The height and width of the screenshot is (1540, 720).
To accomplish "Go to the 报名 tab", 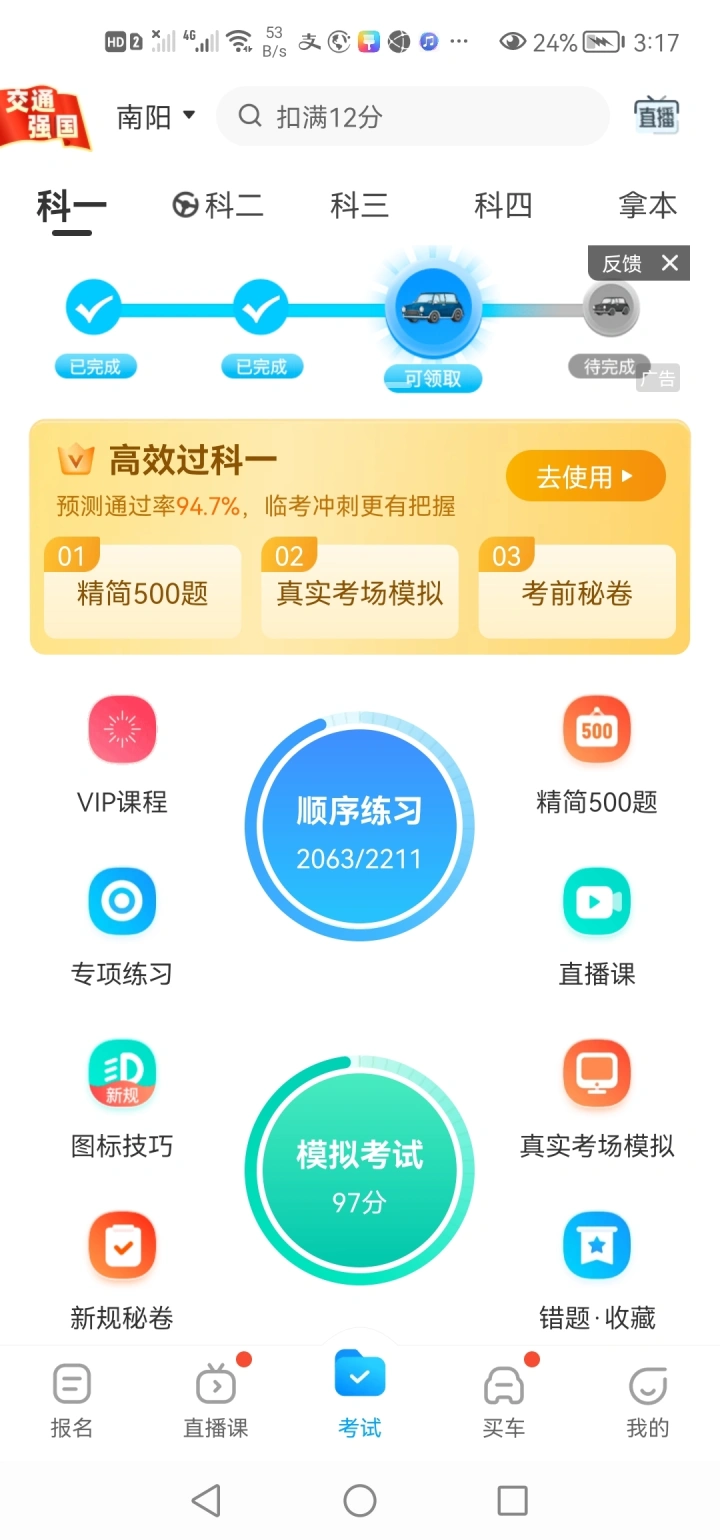I will [x=71, y=1400].
